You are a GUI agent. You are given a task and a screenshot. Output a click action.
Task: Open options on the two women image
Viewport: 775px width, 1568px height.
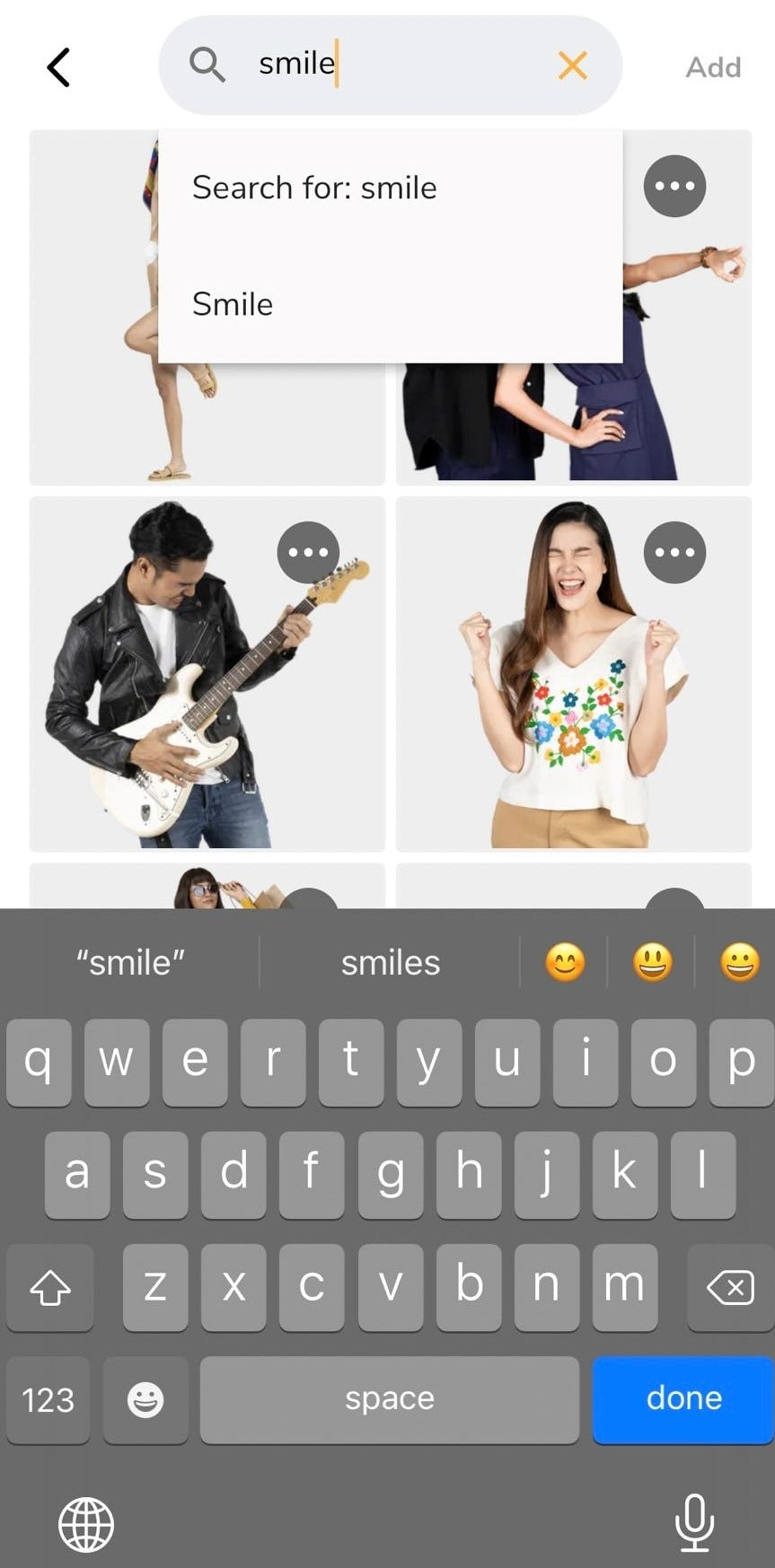coord(674,186)
